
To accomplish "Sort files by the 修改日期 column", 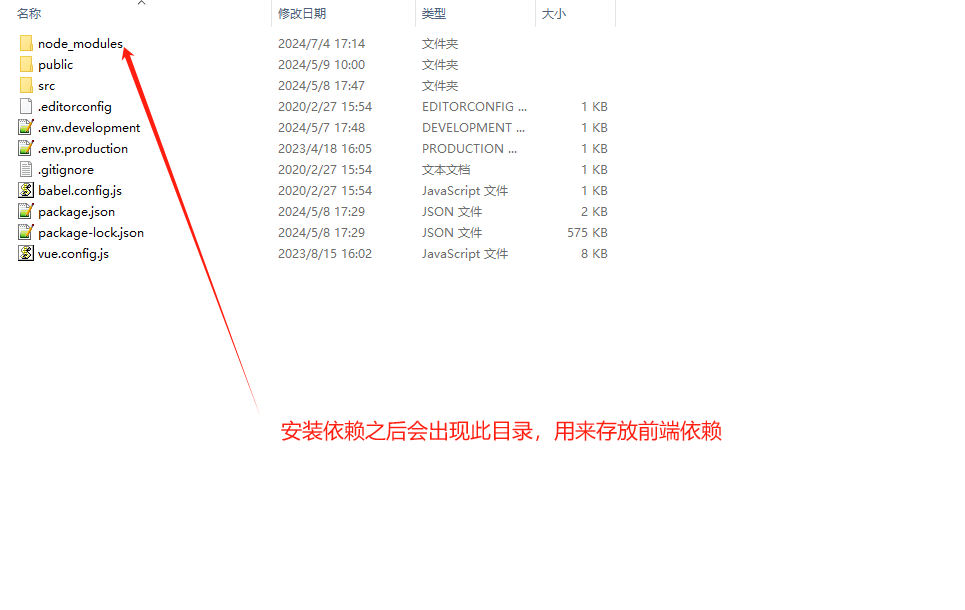I will pyautogui.click(x=302, y=14).
